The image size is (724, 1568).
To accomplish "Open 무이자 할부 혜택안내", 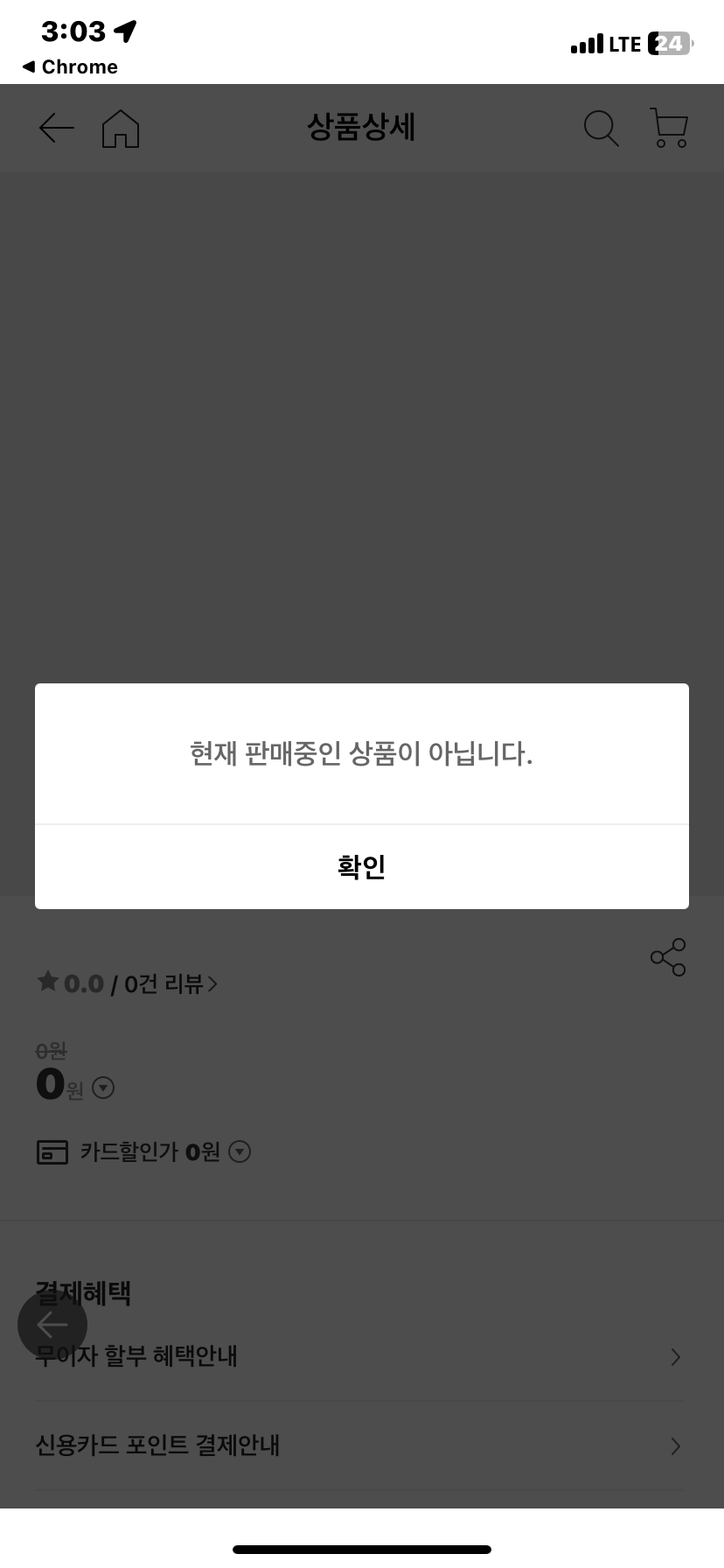I will tap(359, 1356).
